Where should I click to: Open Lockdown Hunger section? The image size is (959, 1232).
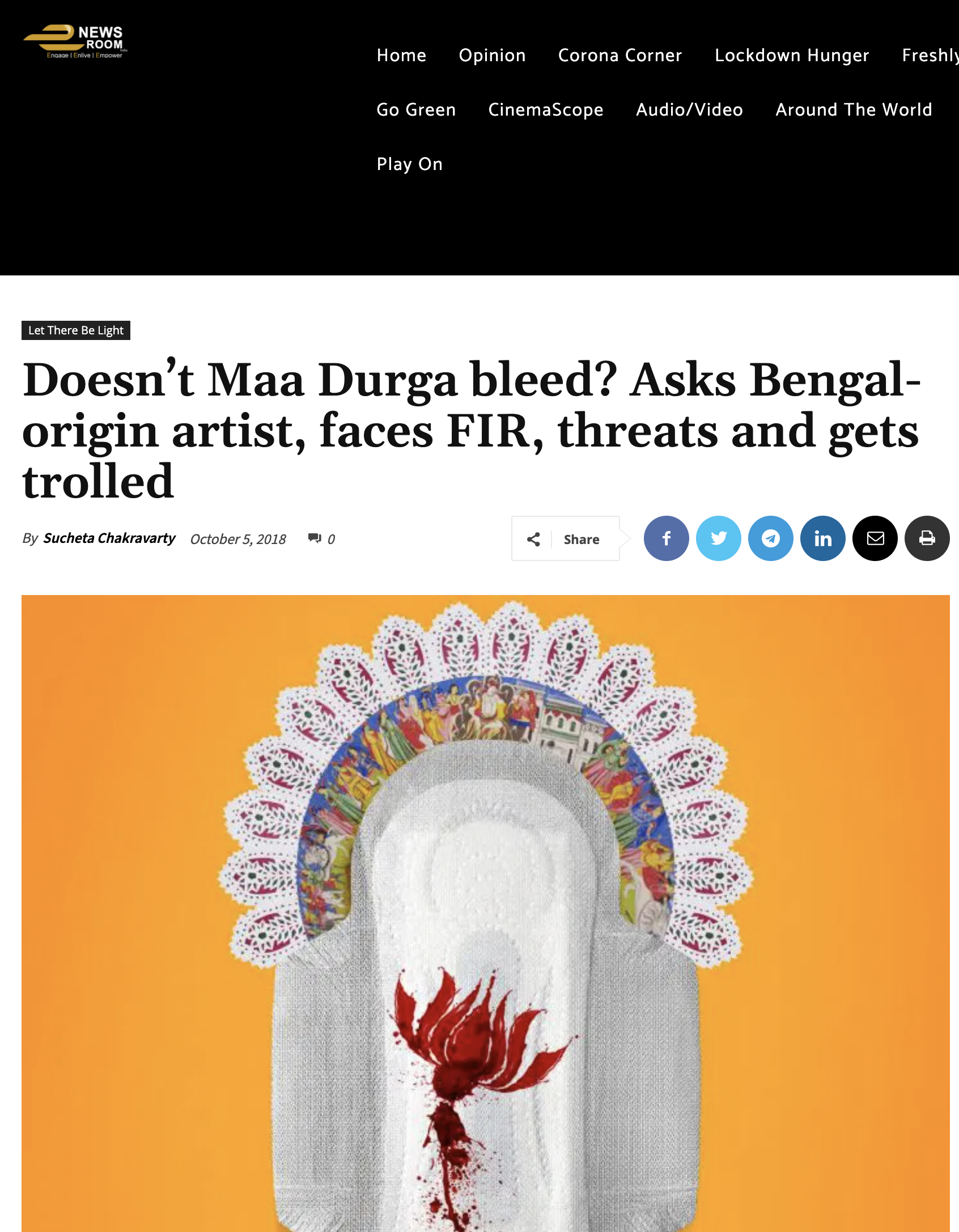click(x=791, y=55)
